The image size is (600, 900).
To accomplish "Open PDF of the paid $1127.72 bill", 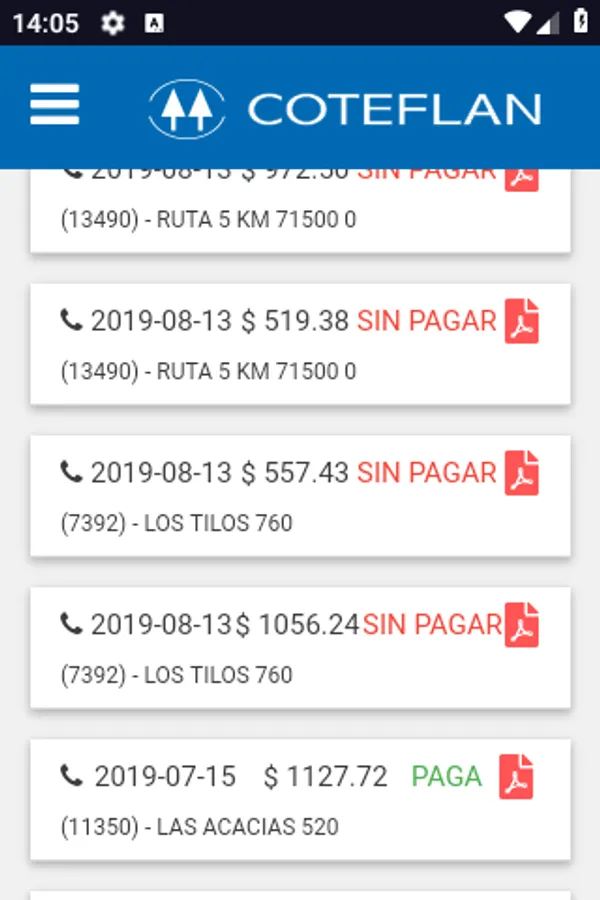I will pos(516,777).
